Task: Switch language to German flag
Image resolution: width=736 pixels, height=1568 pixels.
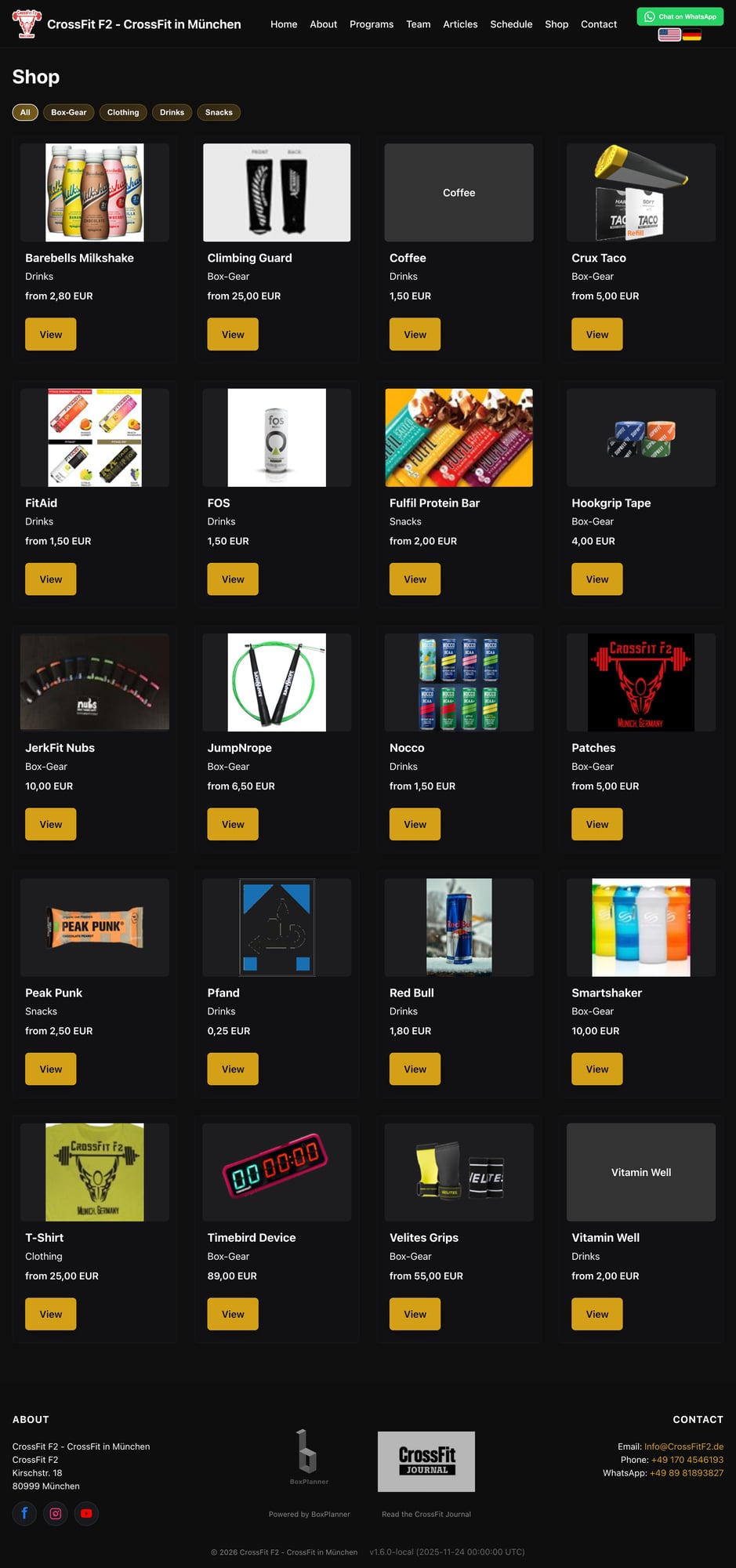Action: click(691, 34)
